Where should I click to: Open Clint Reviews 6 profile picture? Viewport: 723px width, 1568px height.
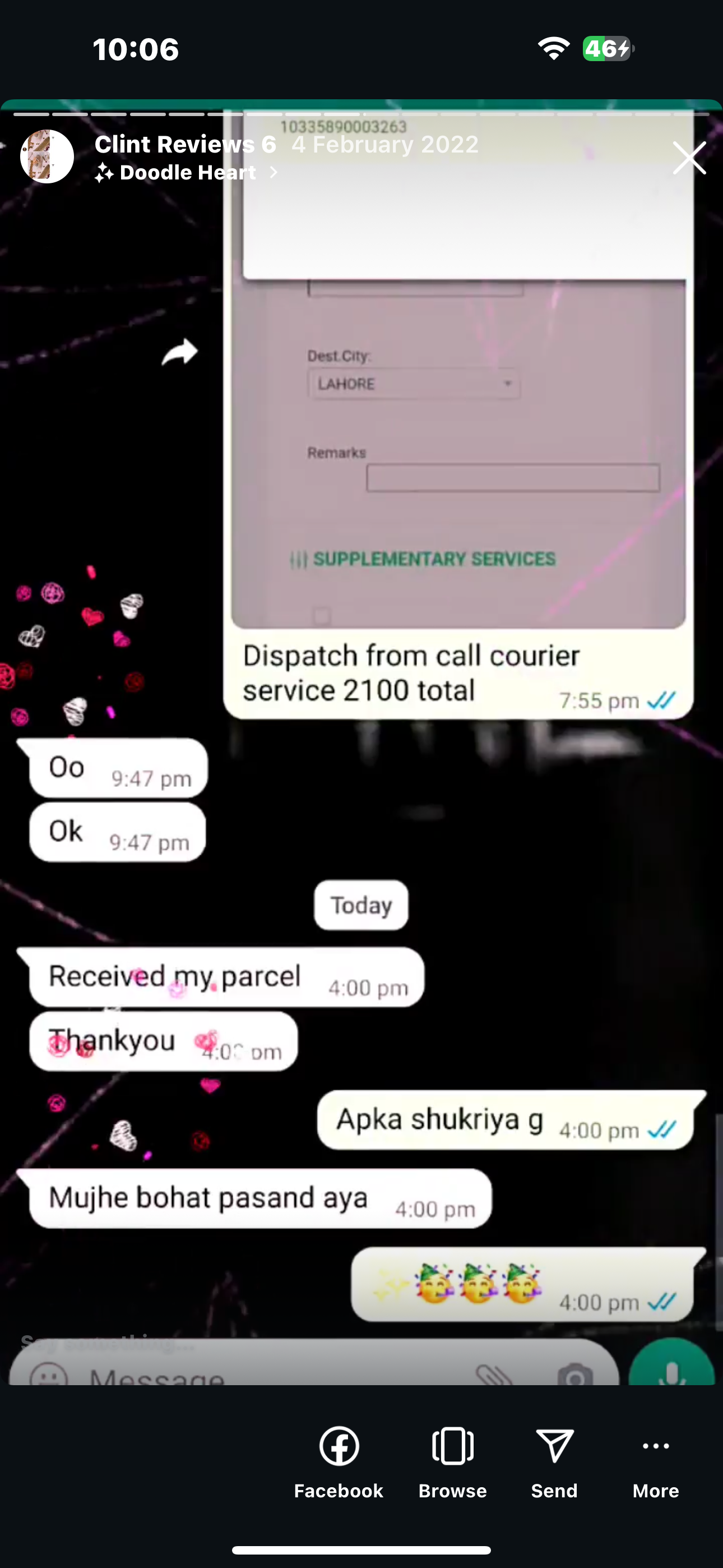coord(47,157)
